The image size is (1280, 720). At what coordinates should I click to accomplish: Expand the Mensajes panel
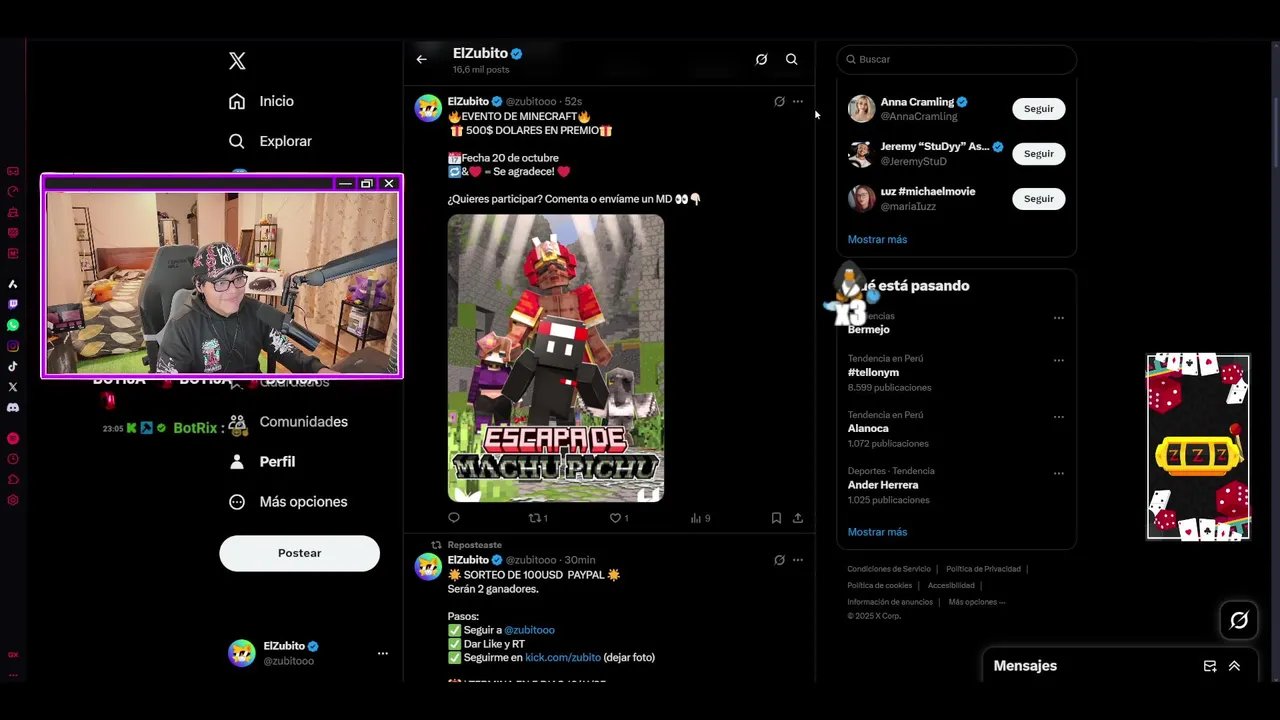pyautogui.click(x=1234, y=666)
